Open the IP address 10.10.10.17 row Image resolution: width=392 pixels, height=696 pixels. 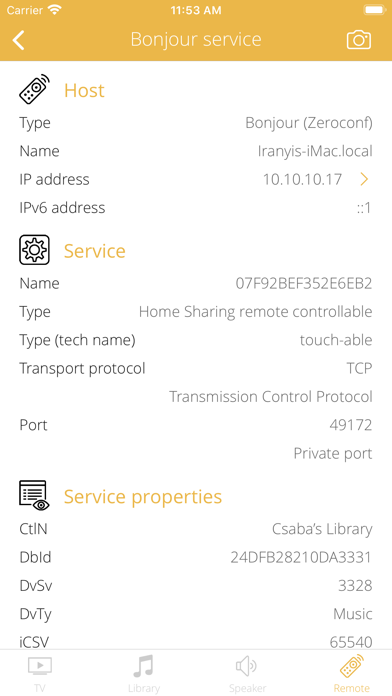click(196, 179)
